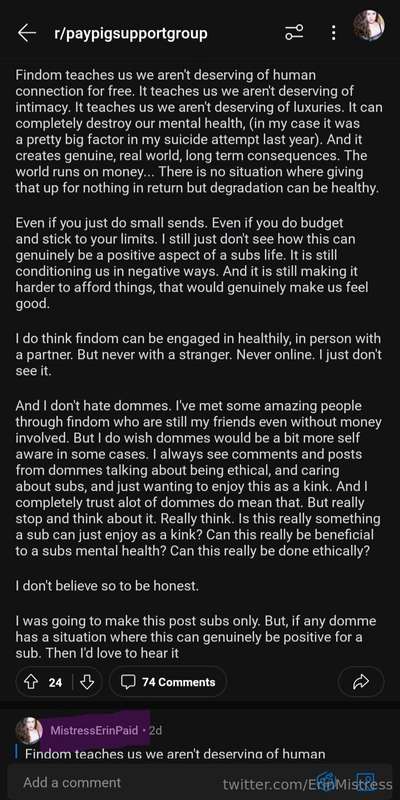The height and width of the screenshot is (800, 400).
Task: Open MistressErinPaid's user profile
Action: click(x=94, y=730)
